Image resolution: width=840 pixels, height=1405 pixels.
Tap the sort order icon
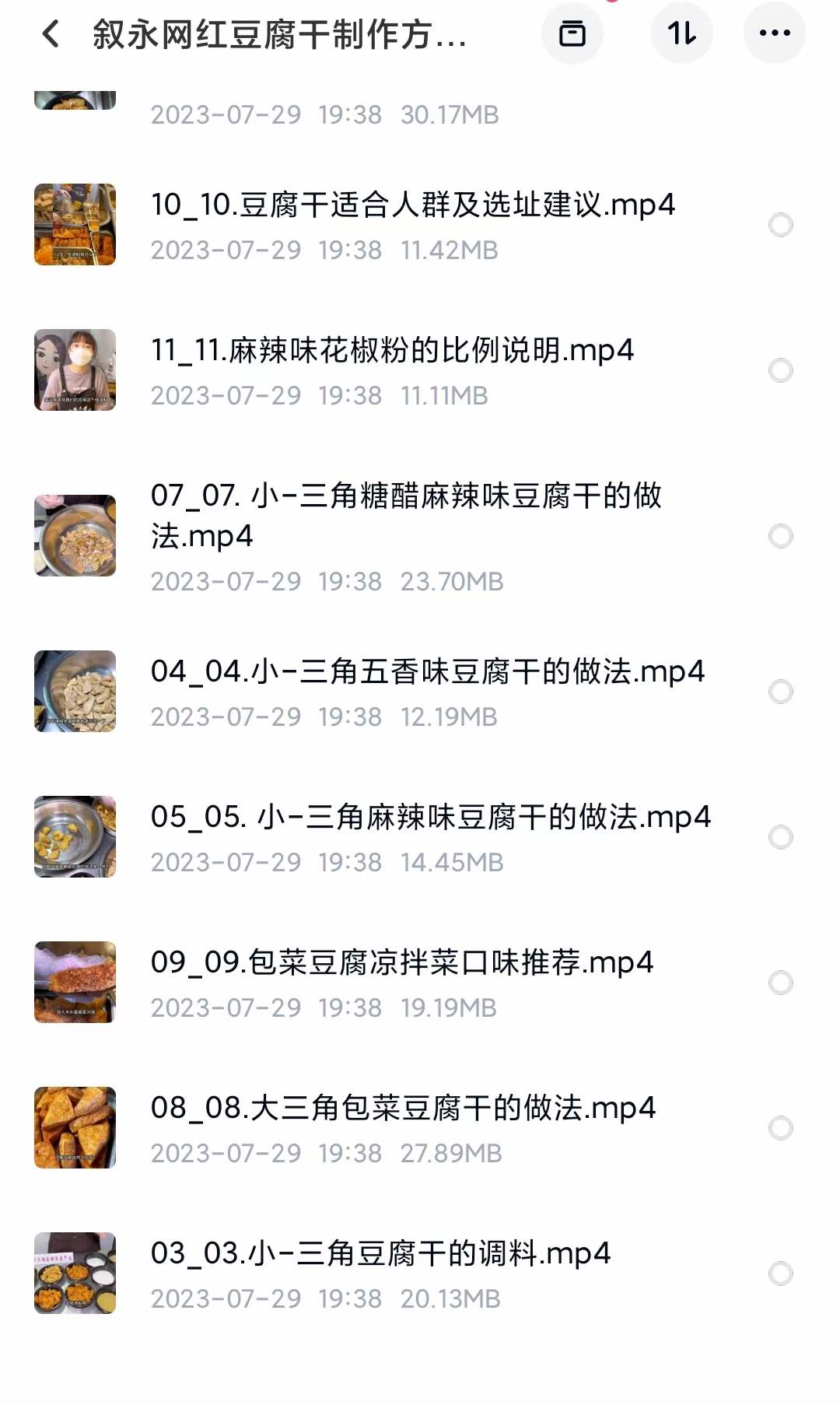pyautogui.click(x=681, y=34)
